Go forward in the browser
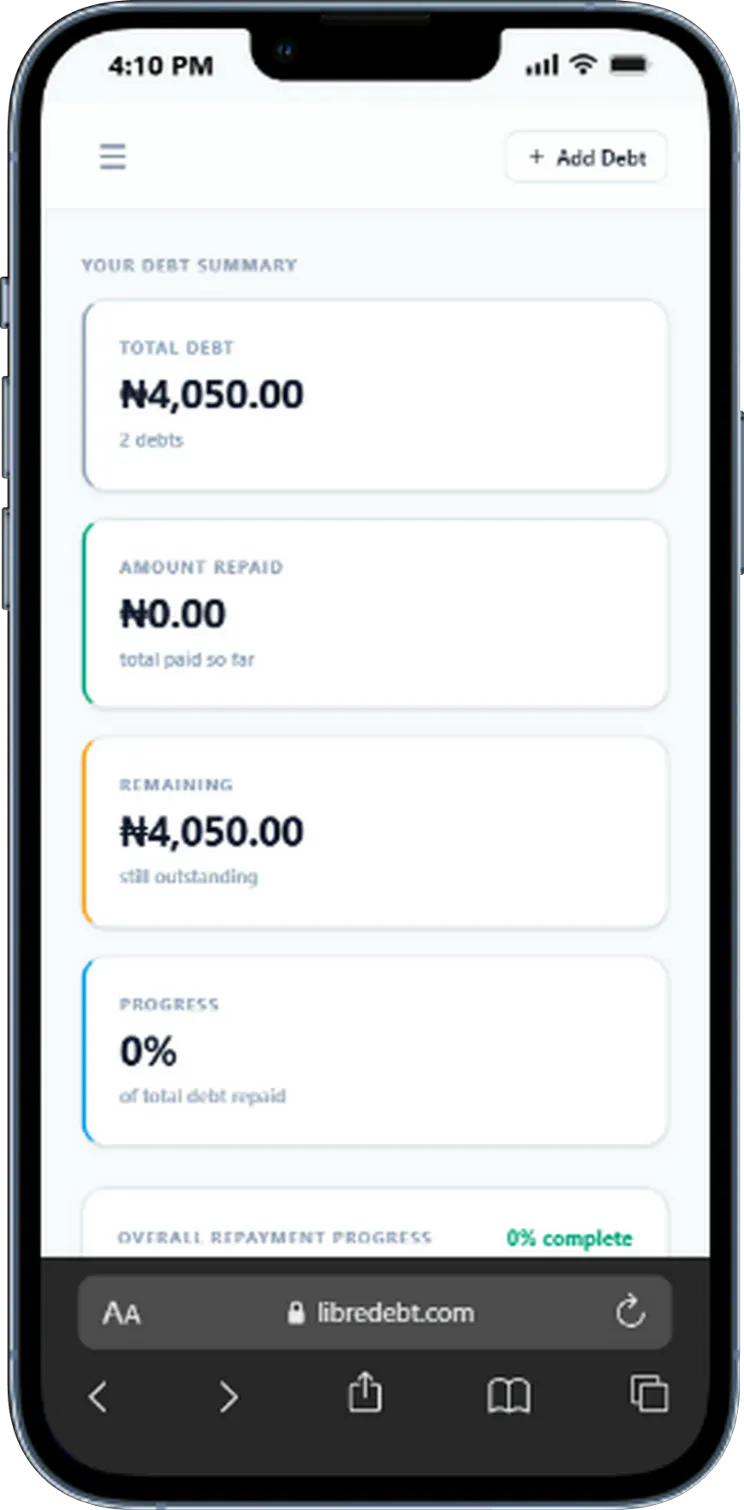Screen dimensions: 744x1510 tap(229, 1396)
